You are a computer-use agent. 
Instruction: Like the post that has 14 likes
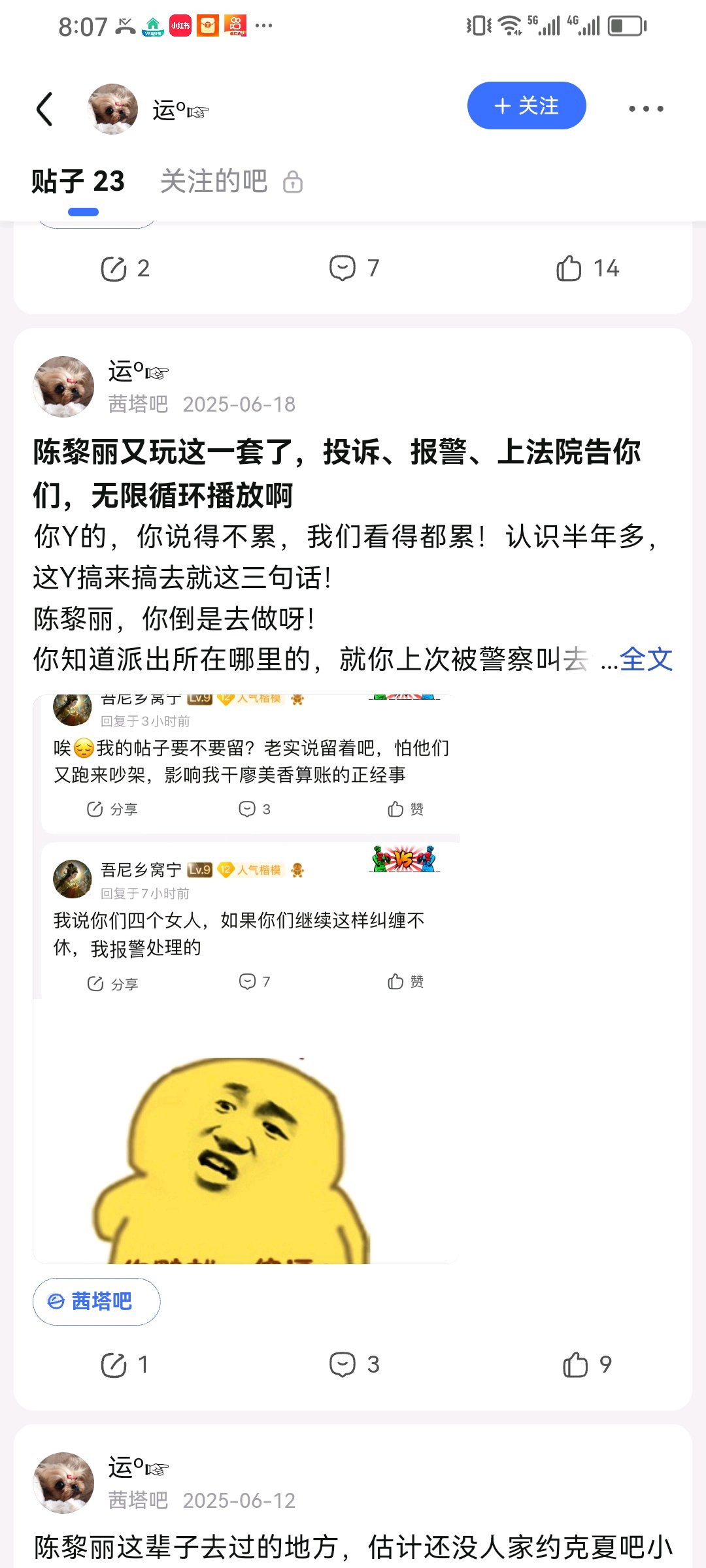[x=586, y=269]
